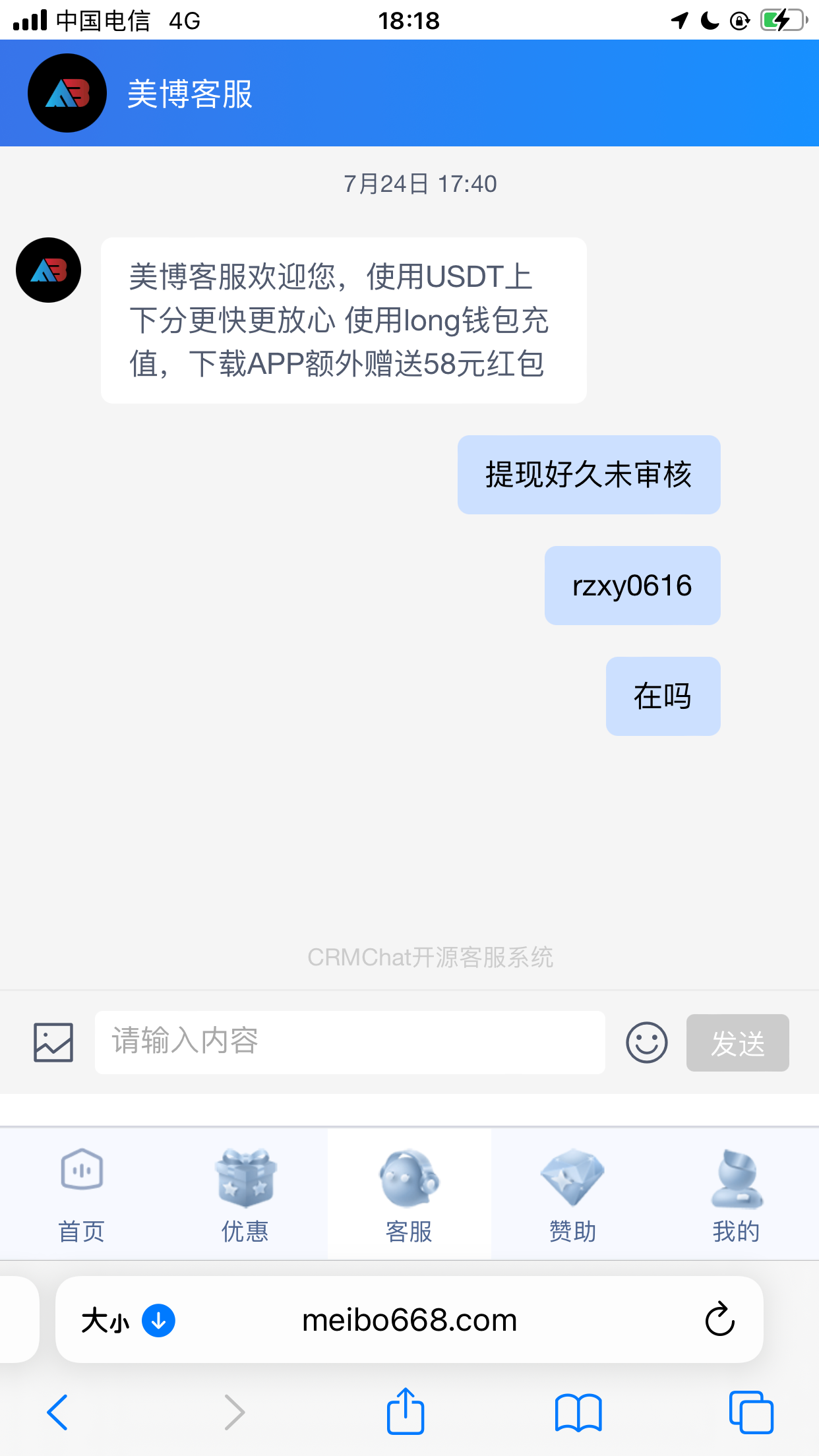Reload the meibo668.com page

pos(718,1320)
